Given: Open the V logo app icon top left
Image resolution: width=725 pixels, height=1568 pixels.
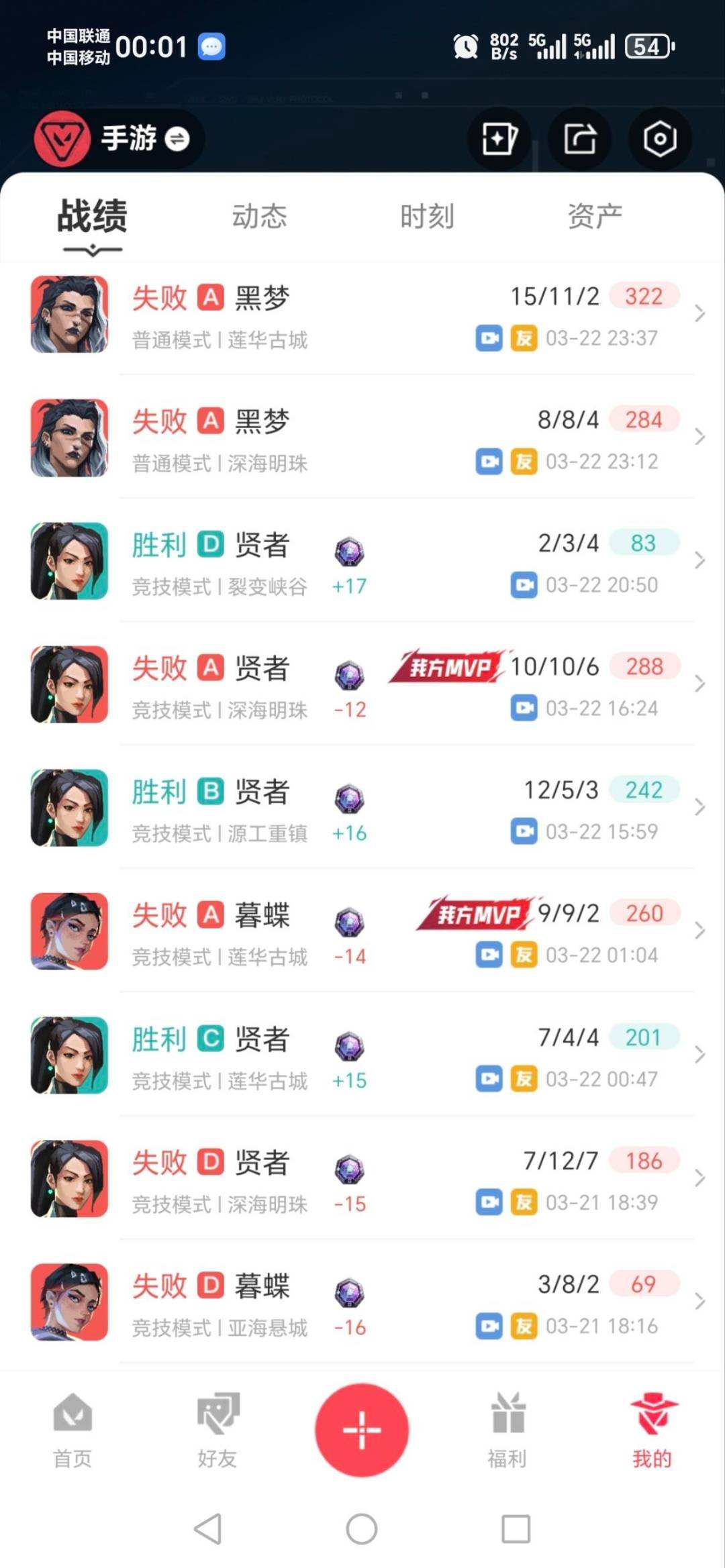Looking at the screenshot, I should coord(62,138).
